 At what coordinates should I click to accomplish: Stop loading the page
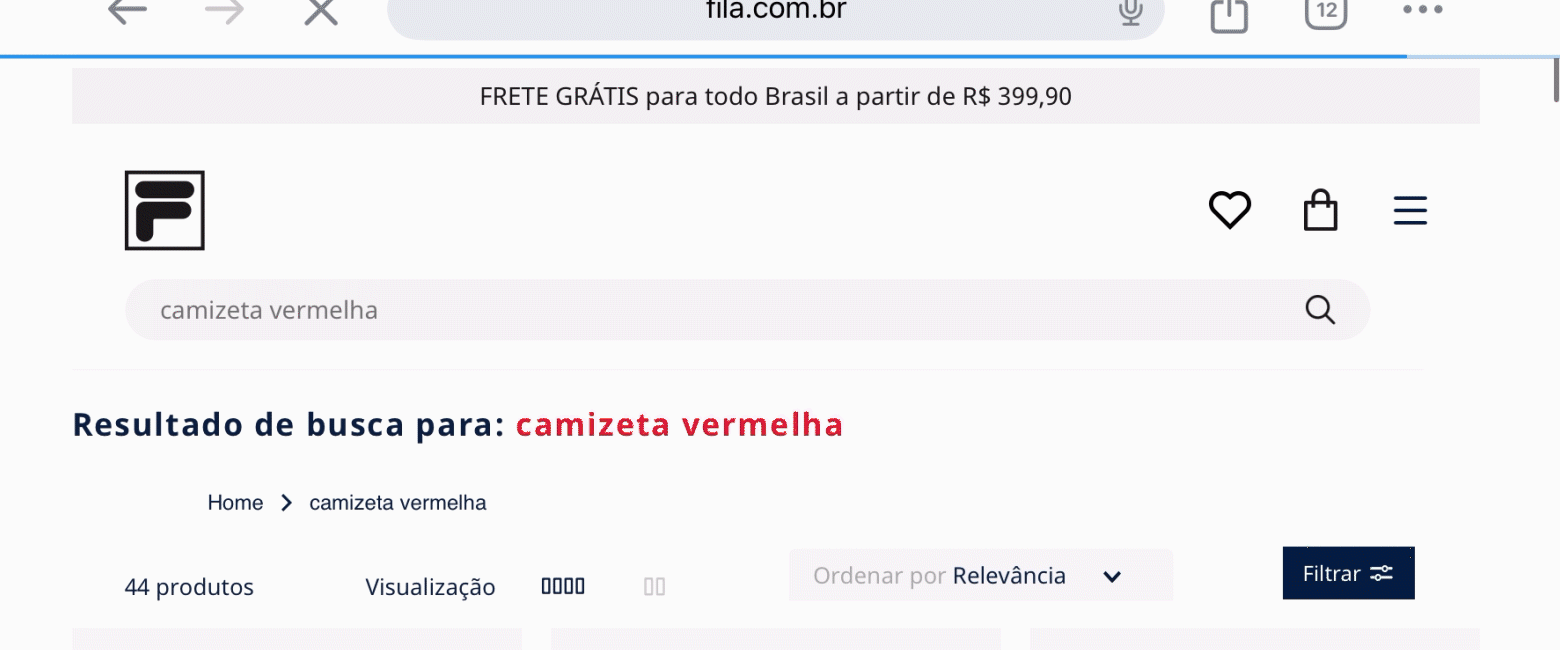[x=321, y=12]
